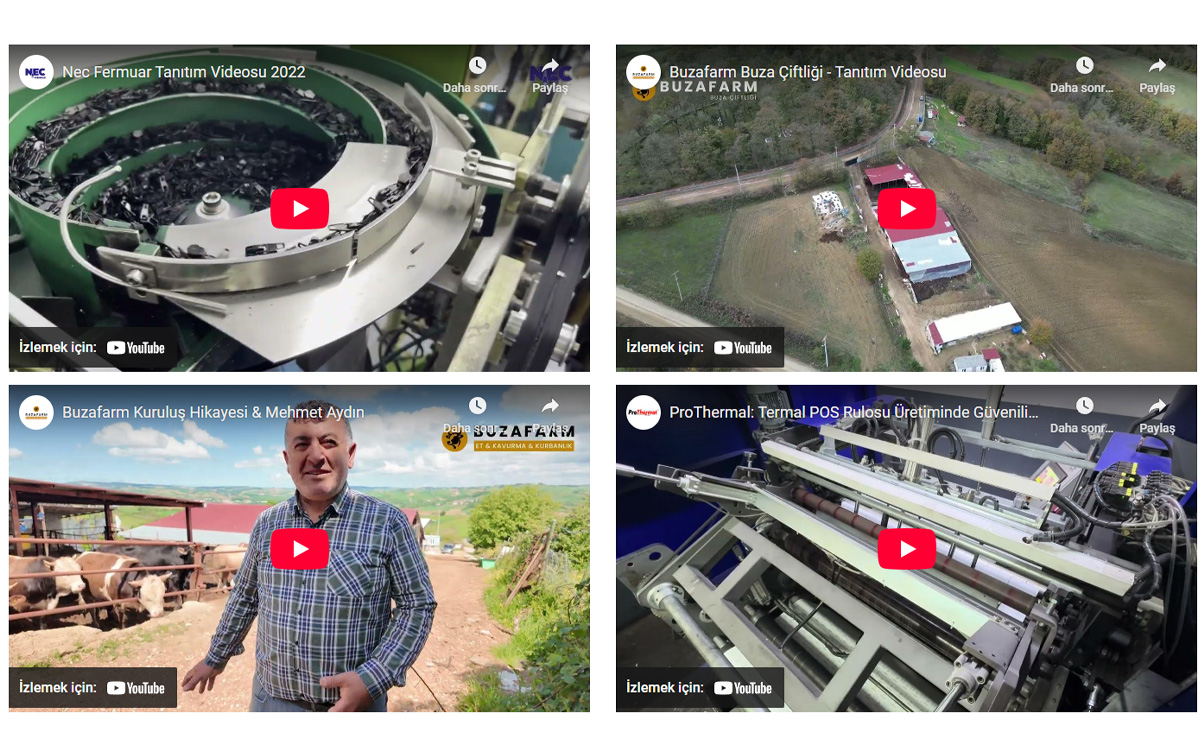Open the Buzafarm Buza Çiftliği video title link

coord(807,72)
